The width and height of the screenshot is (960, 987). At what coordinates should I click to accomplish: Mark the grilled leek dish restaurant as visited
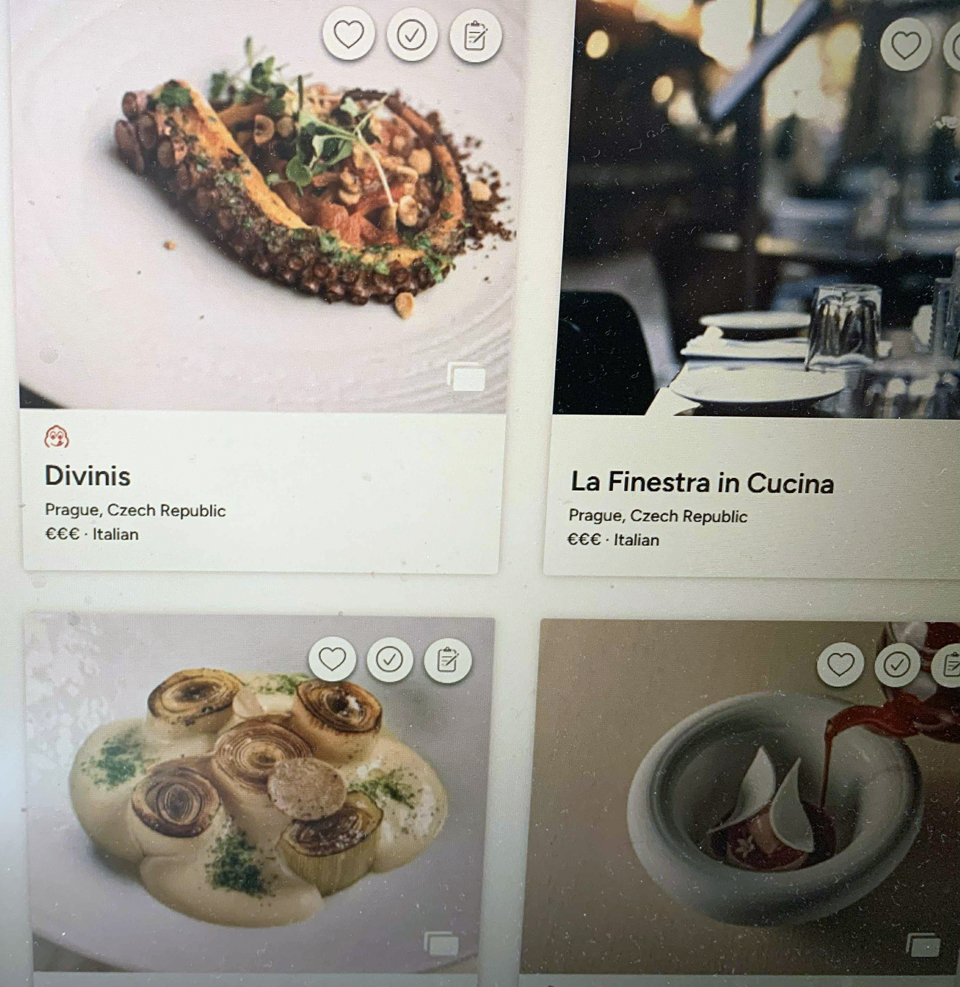390,660
